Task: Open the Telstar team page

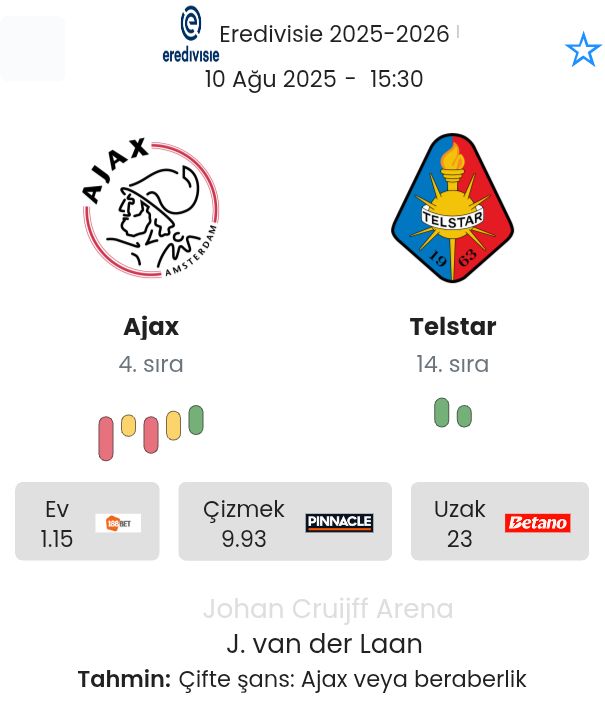Action: 452,326
